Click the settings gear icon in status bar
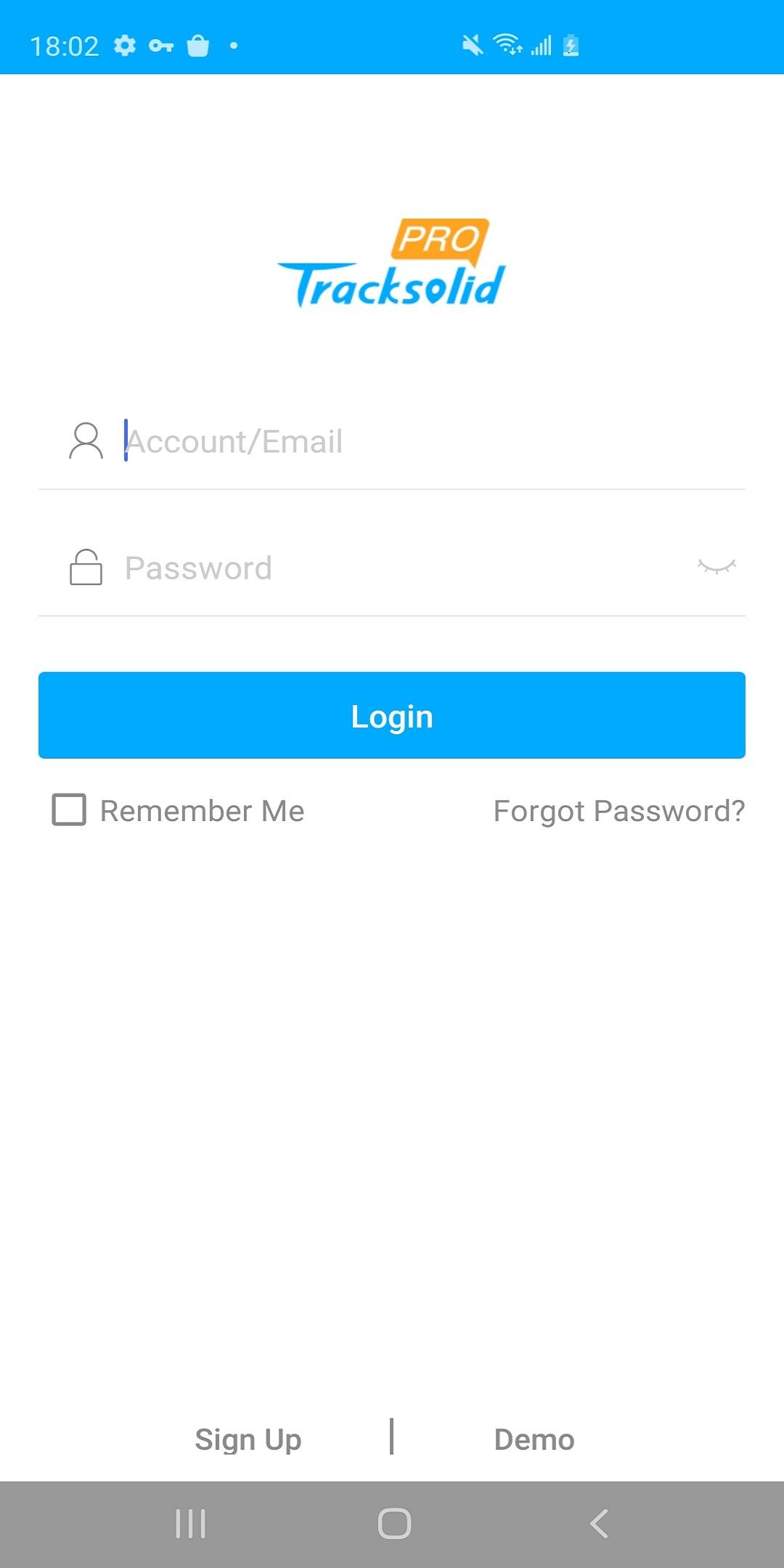The image size is (784, 1568). tap(125, 45)
